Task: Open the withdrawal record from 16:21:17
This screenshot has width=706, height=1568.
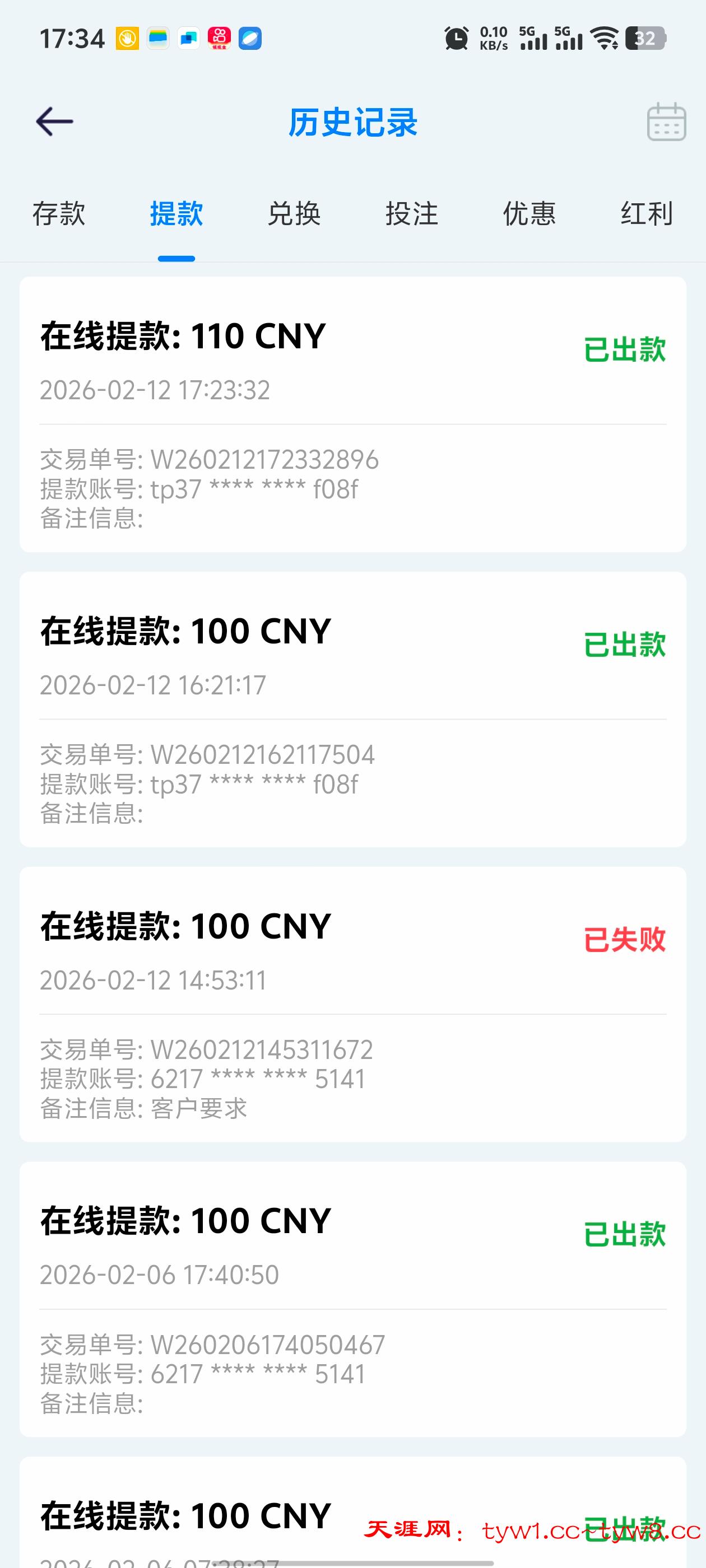Action: [352, 709]
